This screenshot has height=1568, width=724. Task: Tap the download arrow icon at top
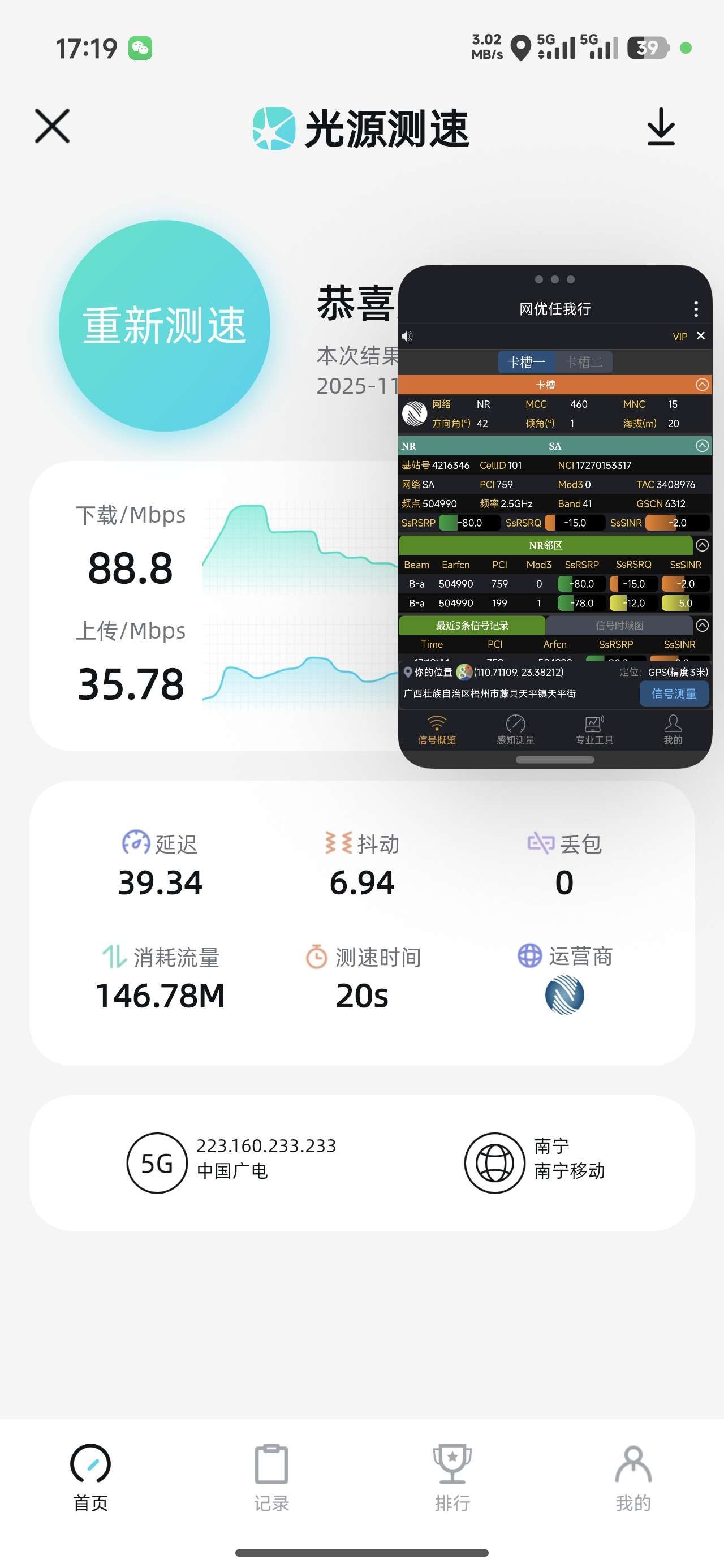[x=661, y=127]
